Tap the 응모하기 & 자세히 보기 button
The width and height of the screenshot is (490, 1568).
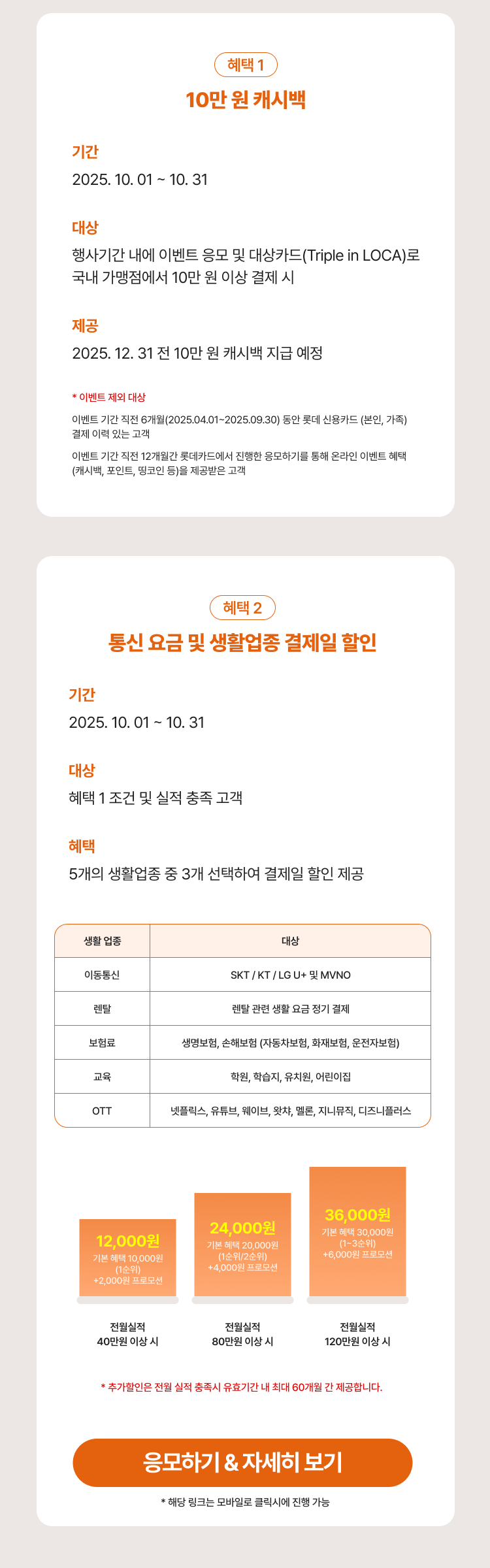242,1462
